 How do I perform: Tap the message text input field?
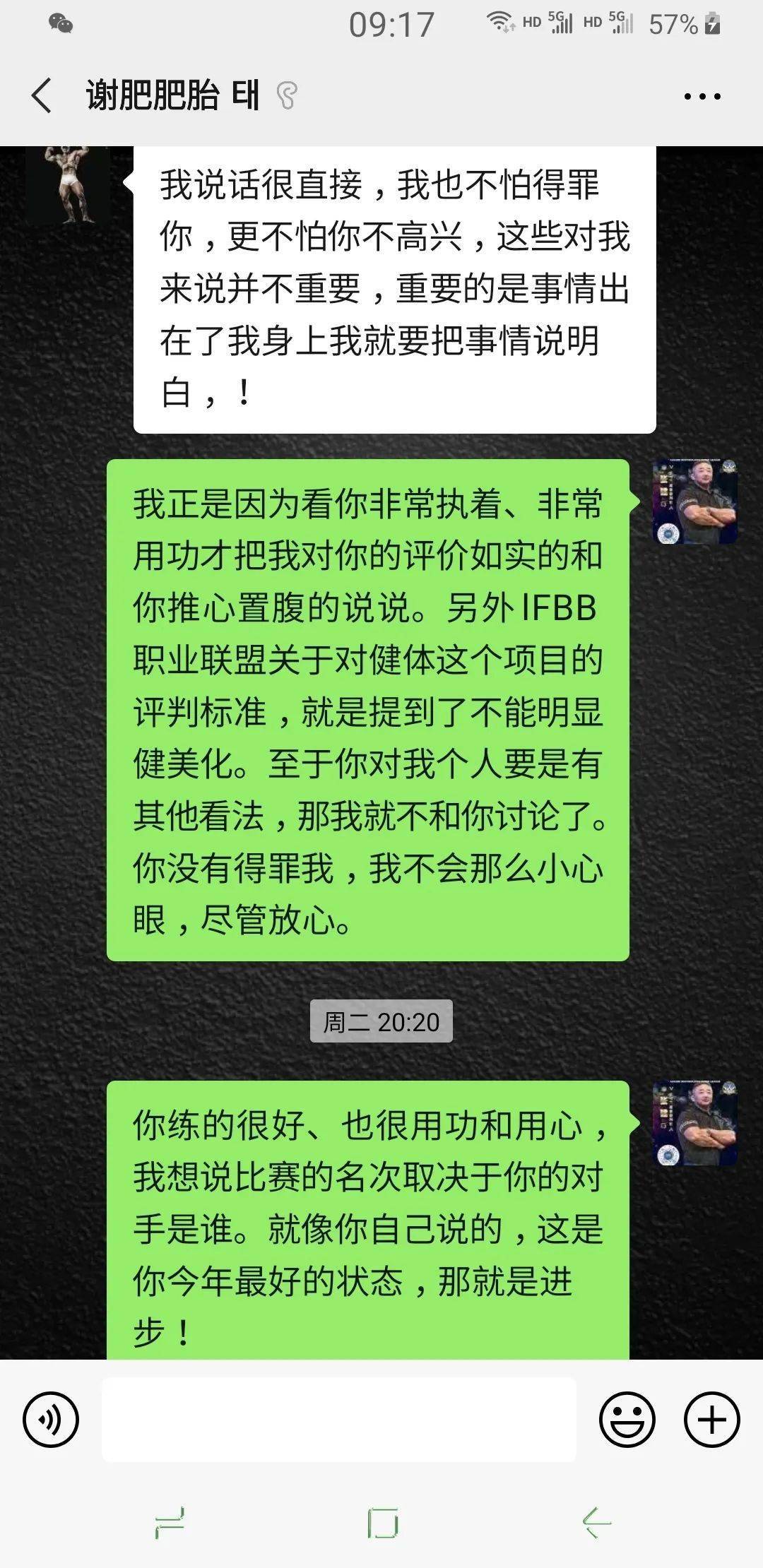click(x=339, y=1420)
